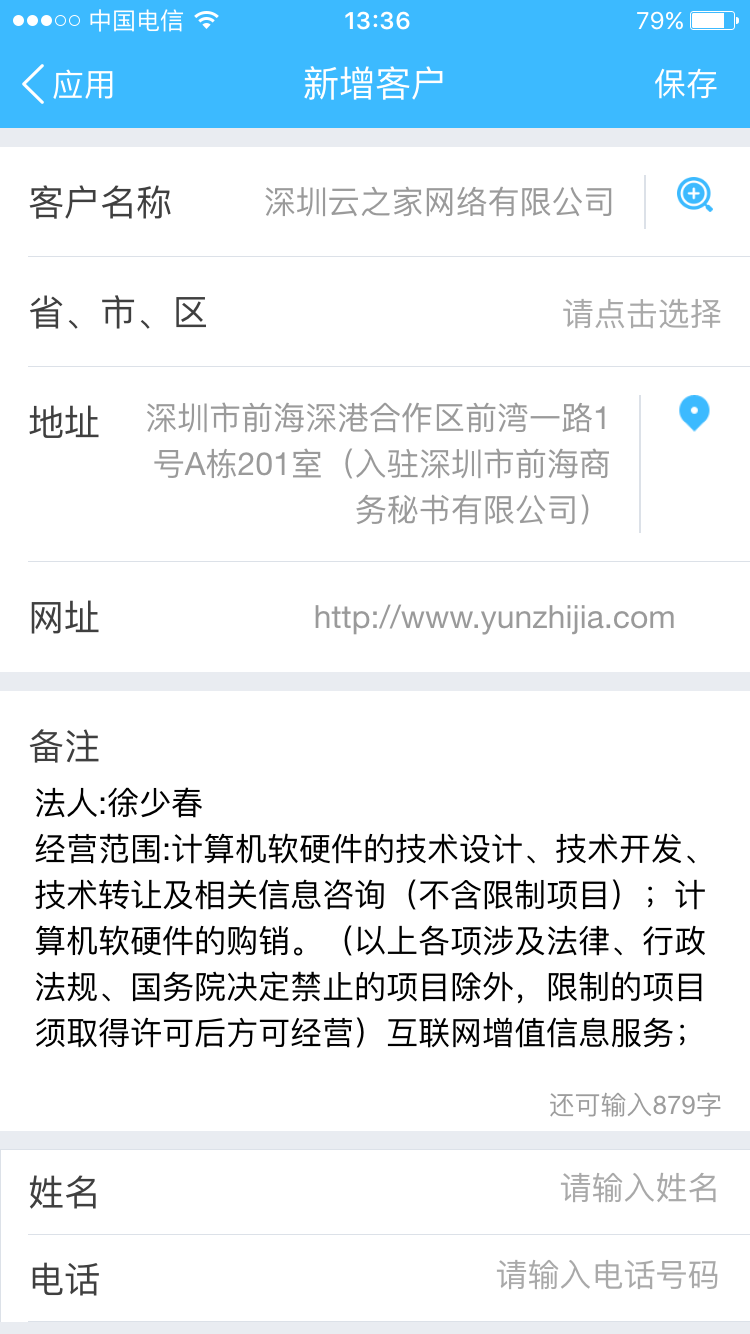Go back to 应用
Screen dimensions: 750x1334
(x=68, y=84)
